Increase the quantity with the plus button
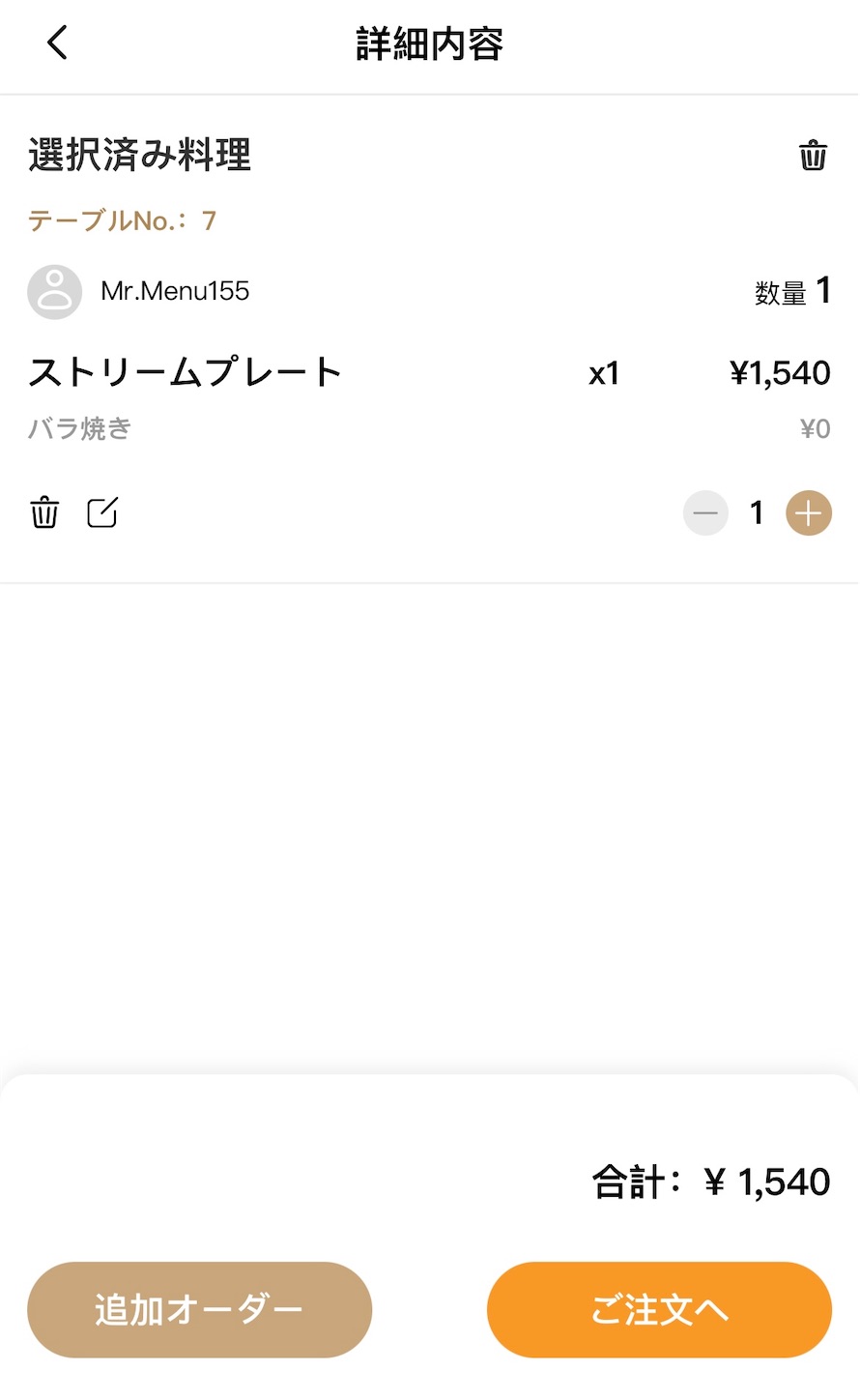 809,512
